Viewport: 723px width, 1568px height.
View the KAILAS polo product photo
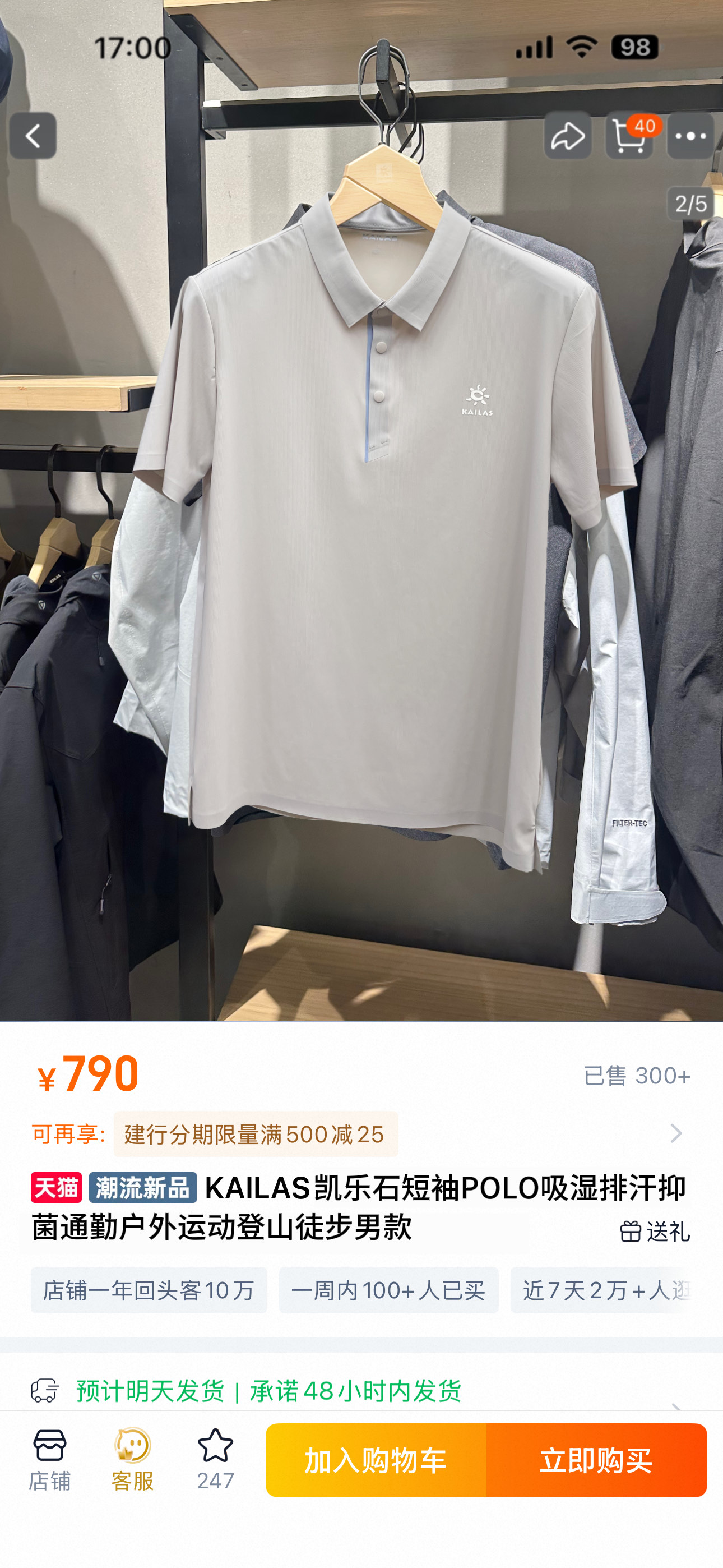click(361, 548)
